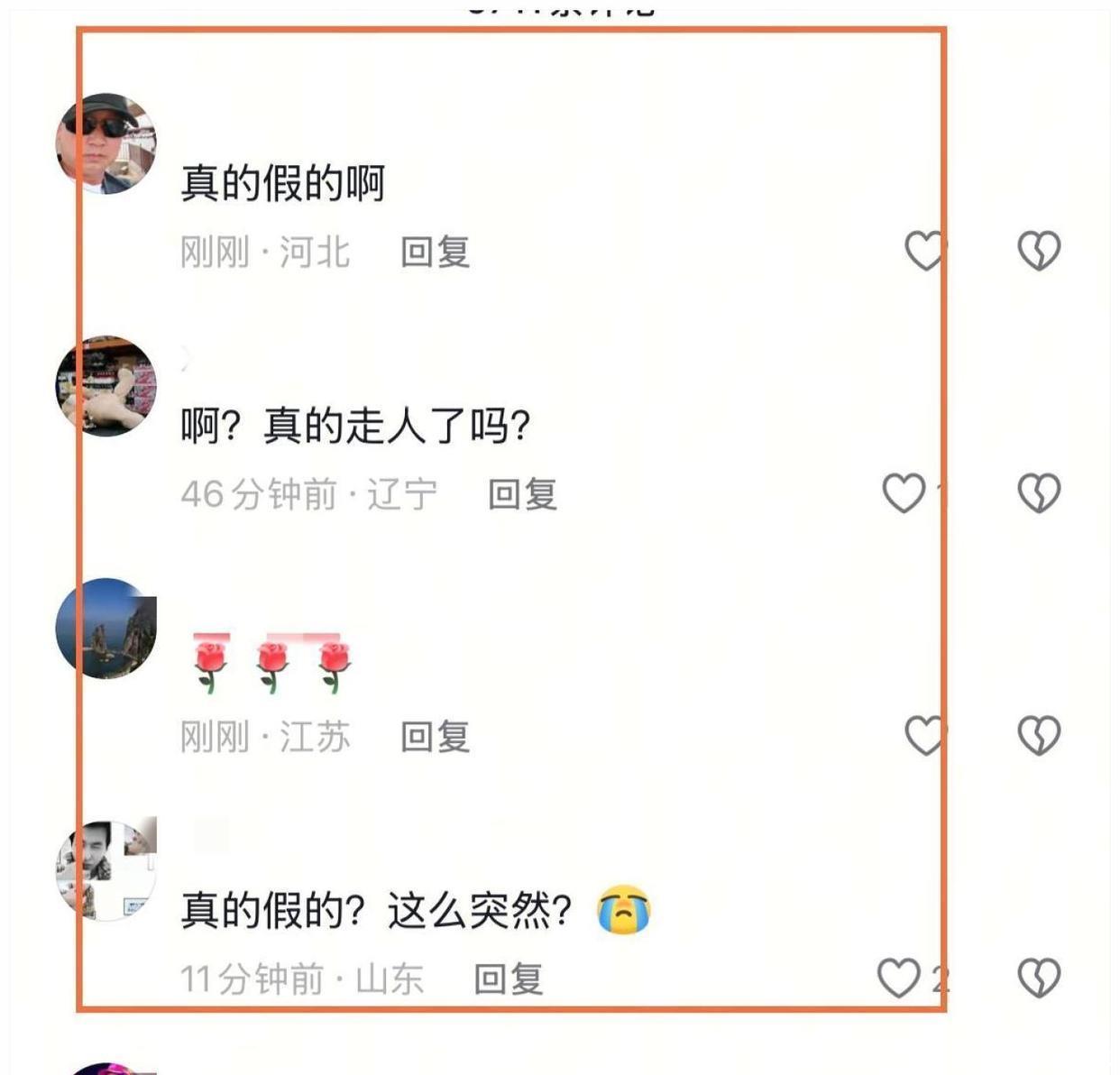Viewport: 1120px width, 1075px height.
Task: Like the rose emoji comment
Action: pyautogui.click(x=924, y=735)
